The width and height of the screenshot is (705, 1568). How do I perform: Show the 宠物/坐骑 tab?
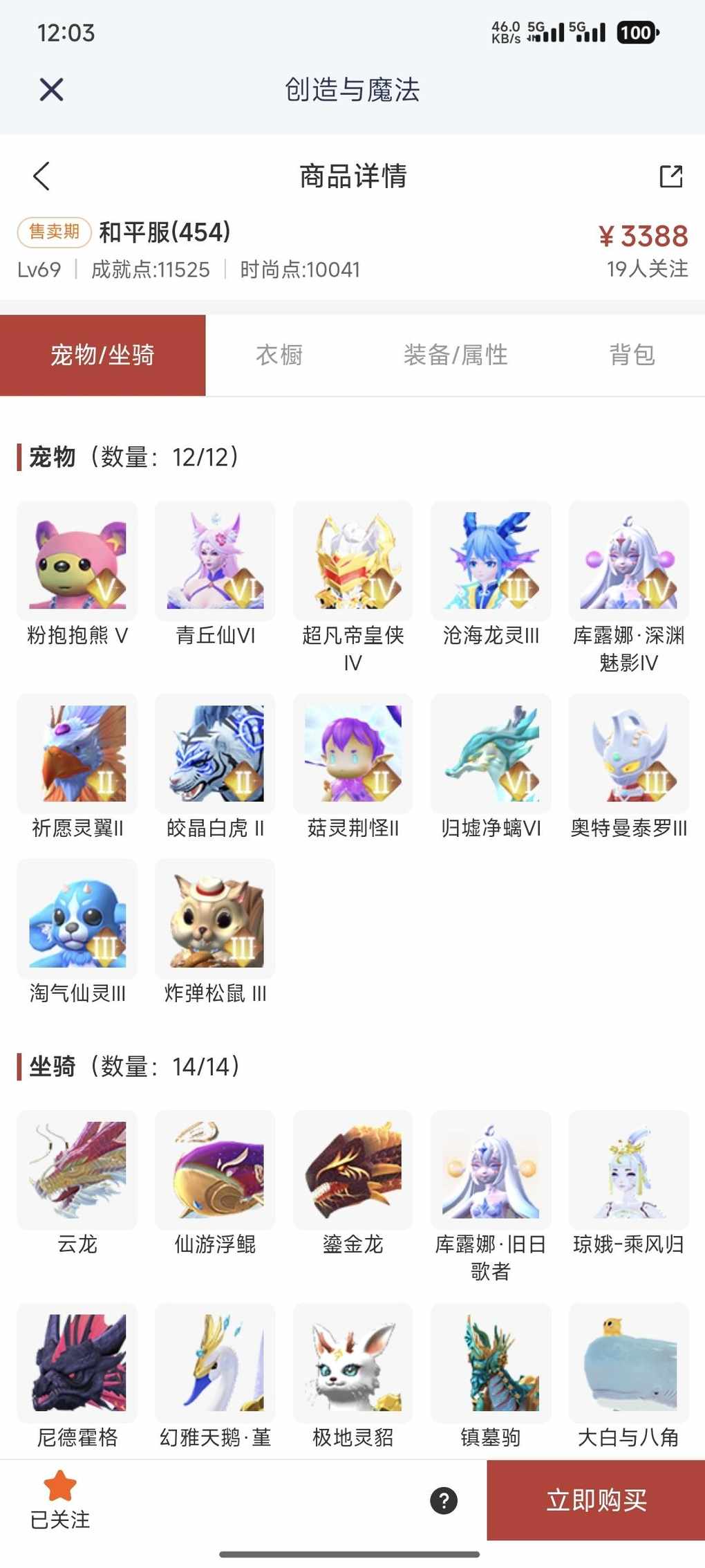click(102, 355)
